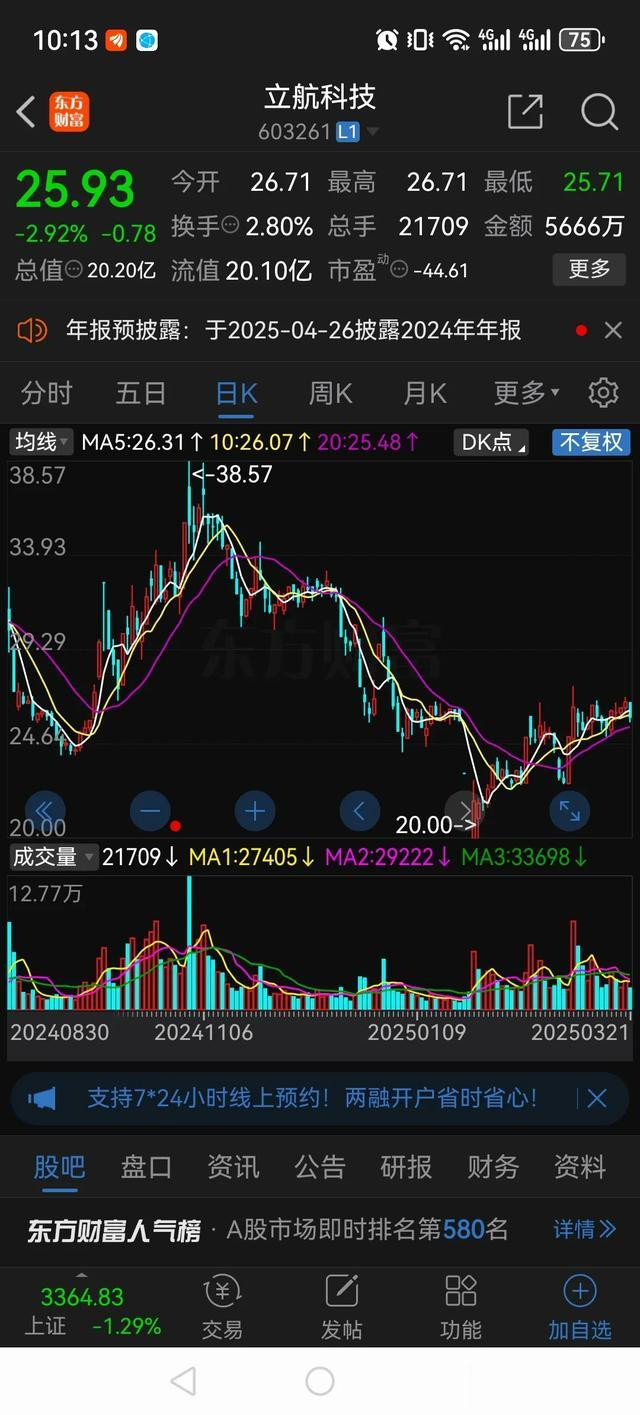Select the 周K chart tab

(330, 393)
